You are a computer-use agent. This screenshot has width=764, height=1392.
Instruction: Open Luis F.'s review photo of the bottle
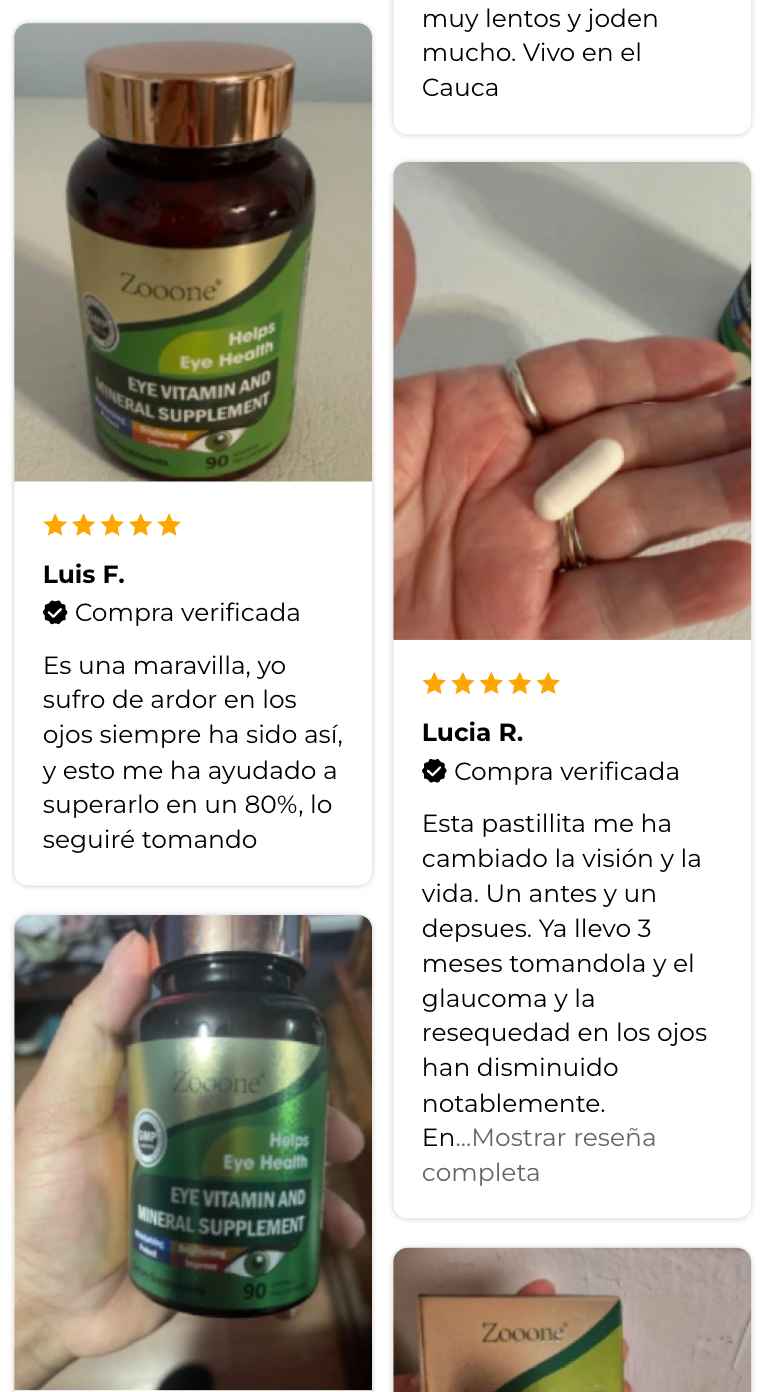(193, 252)
